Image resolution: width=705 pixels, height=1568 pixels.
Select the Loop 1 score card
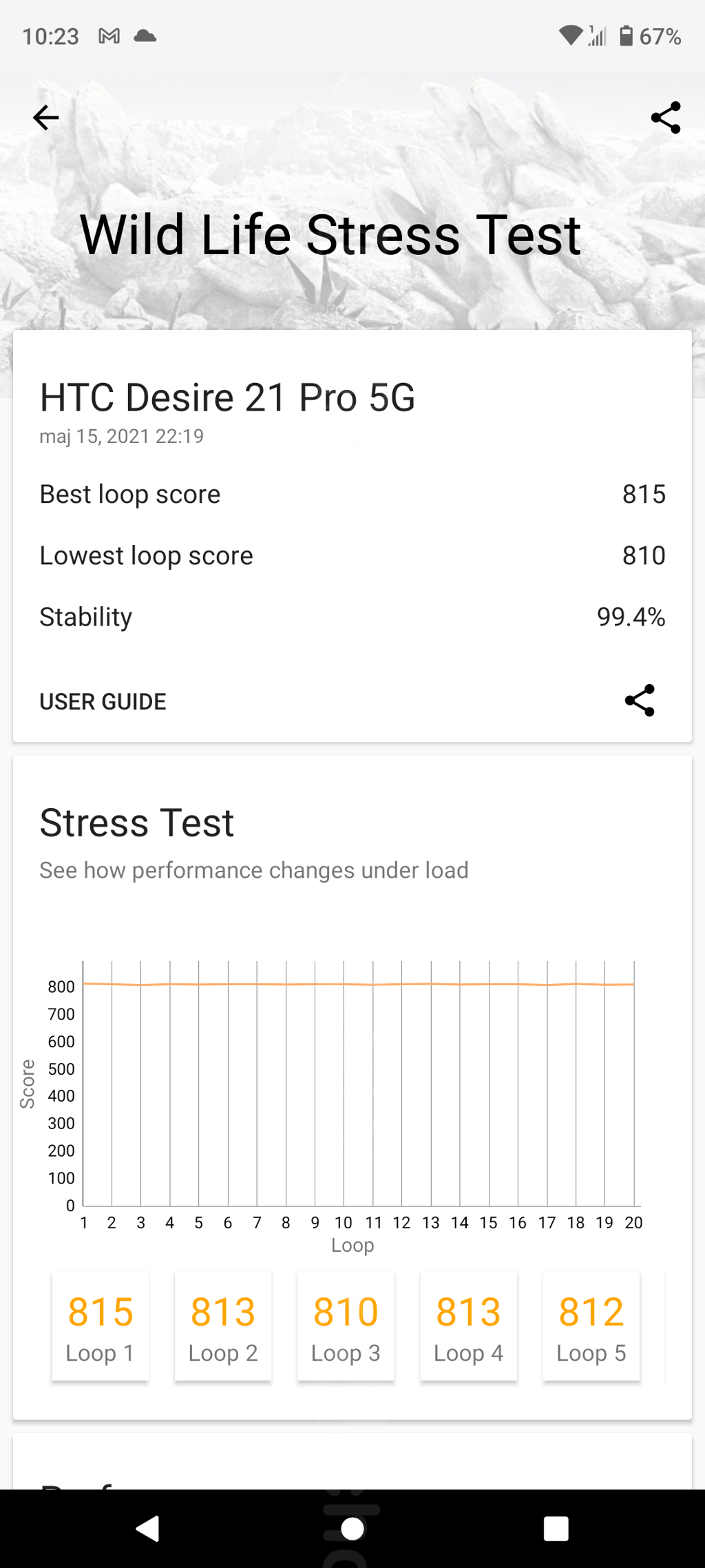(101, 1326)
